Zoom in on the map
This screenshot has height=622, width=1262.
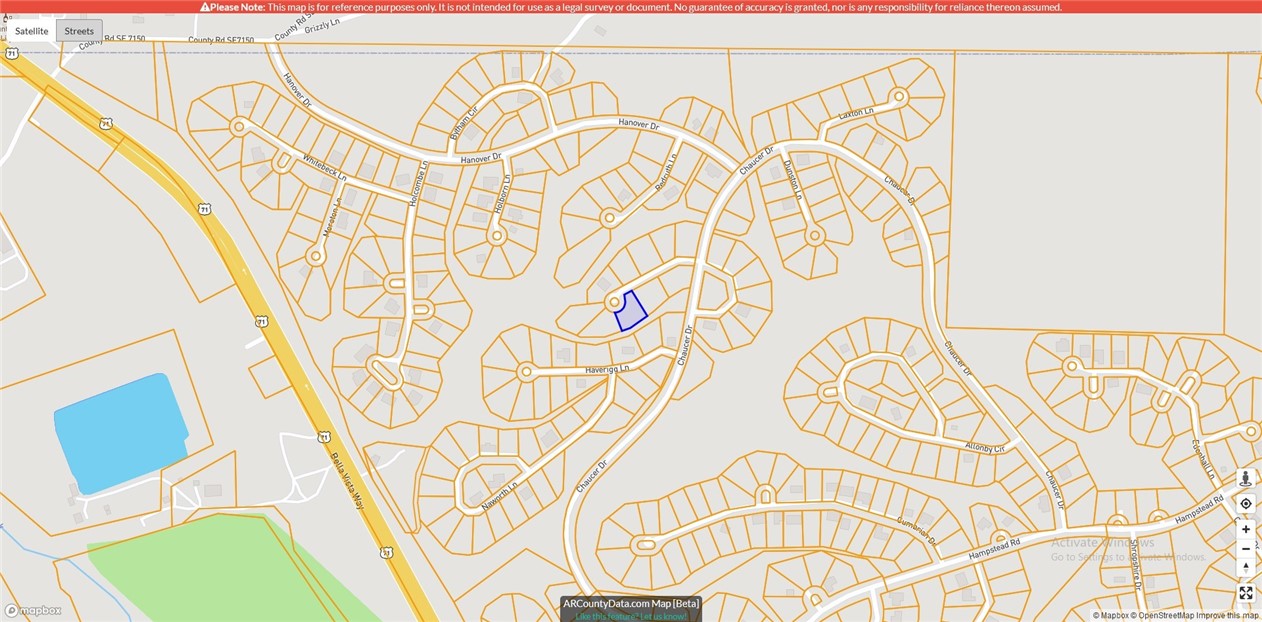pyautogui.click(x=1245, y=529)
